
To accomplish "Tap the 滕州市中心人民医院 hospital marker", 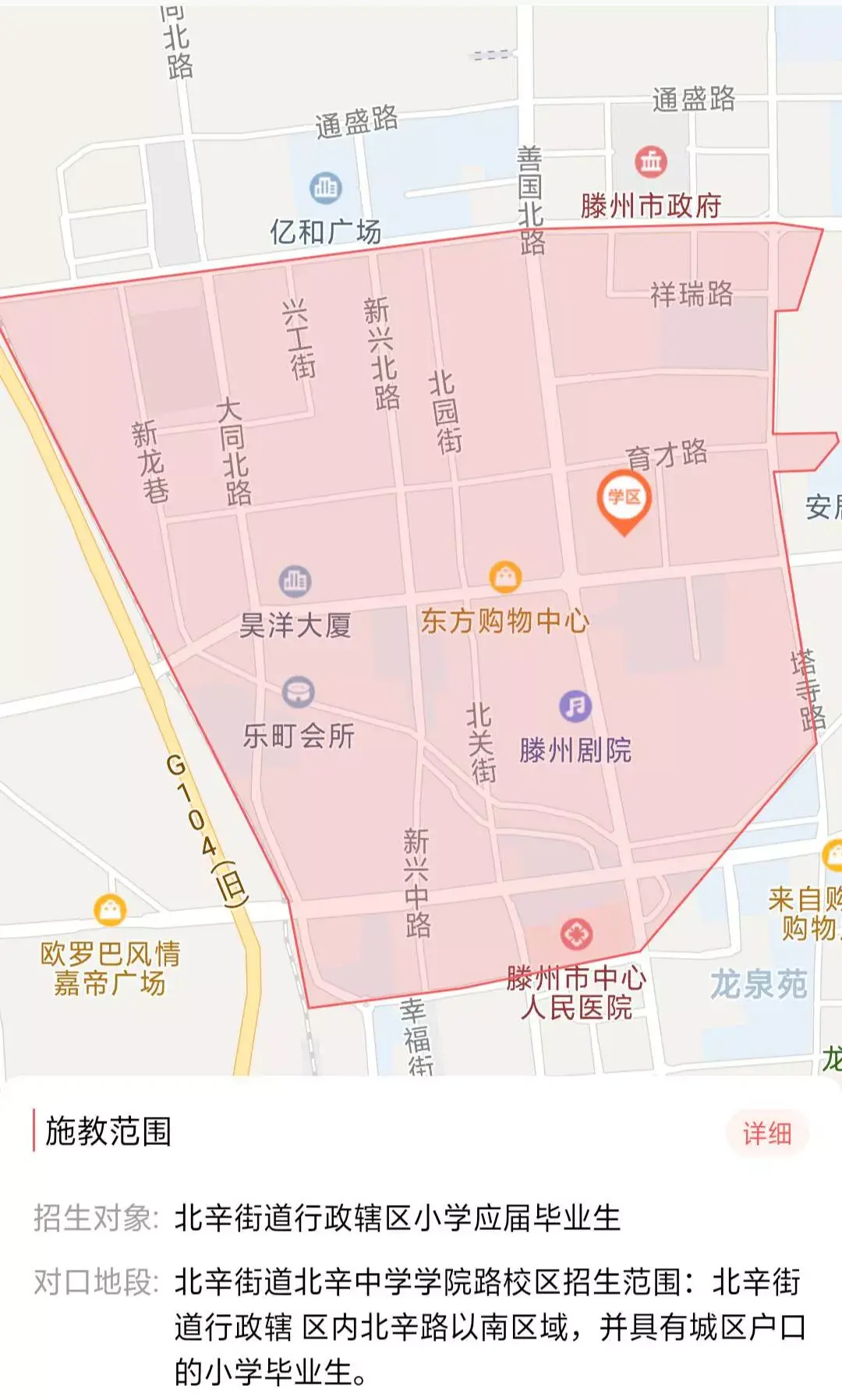I will coord(577,934).
